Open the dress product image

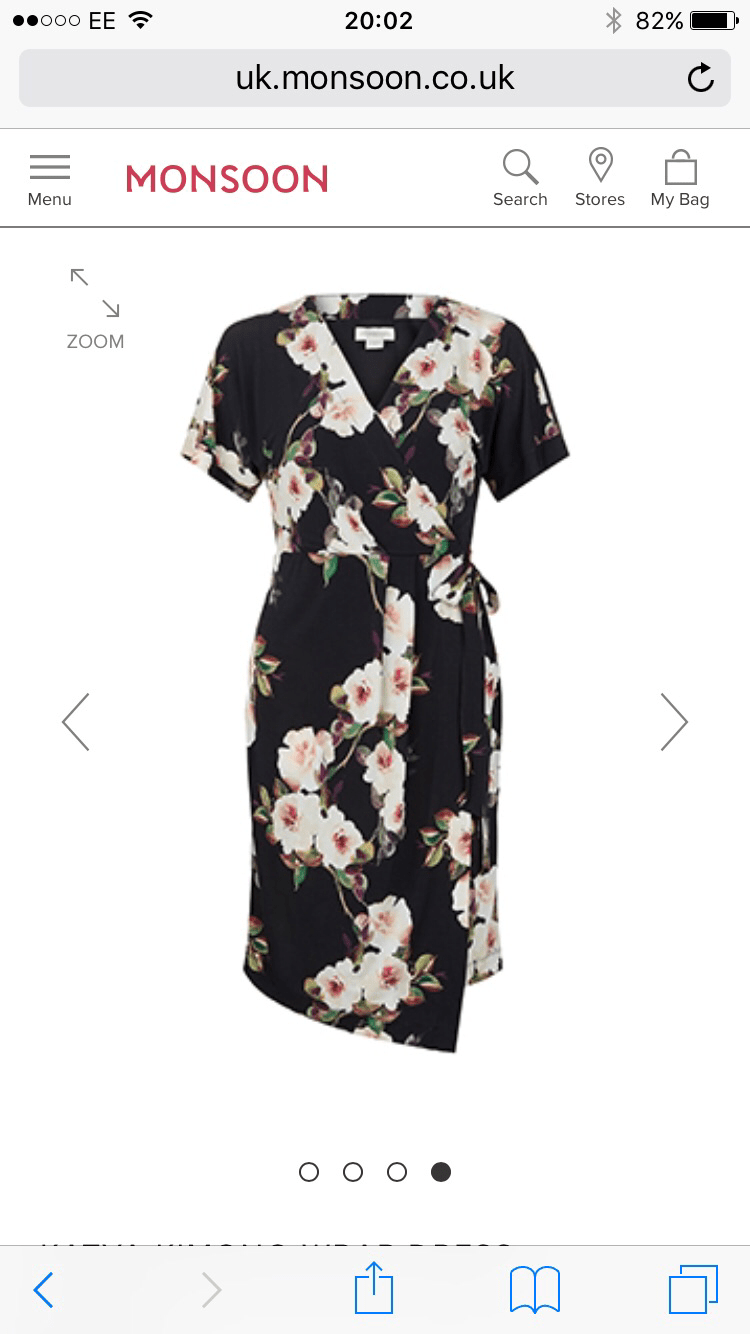(x=375, y=670)
